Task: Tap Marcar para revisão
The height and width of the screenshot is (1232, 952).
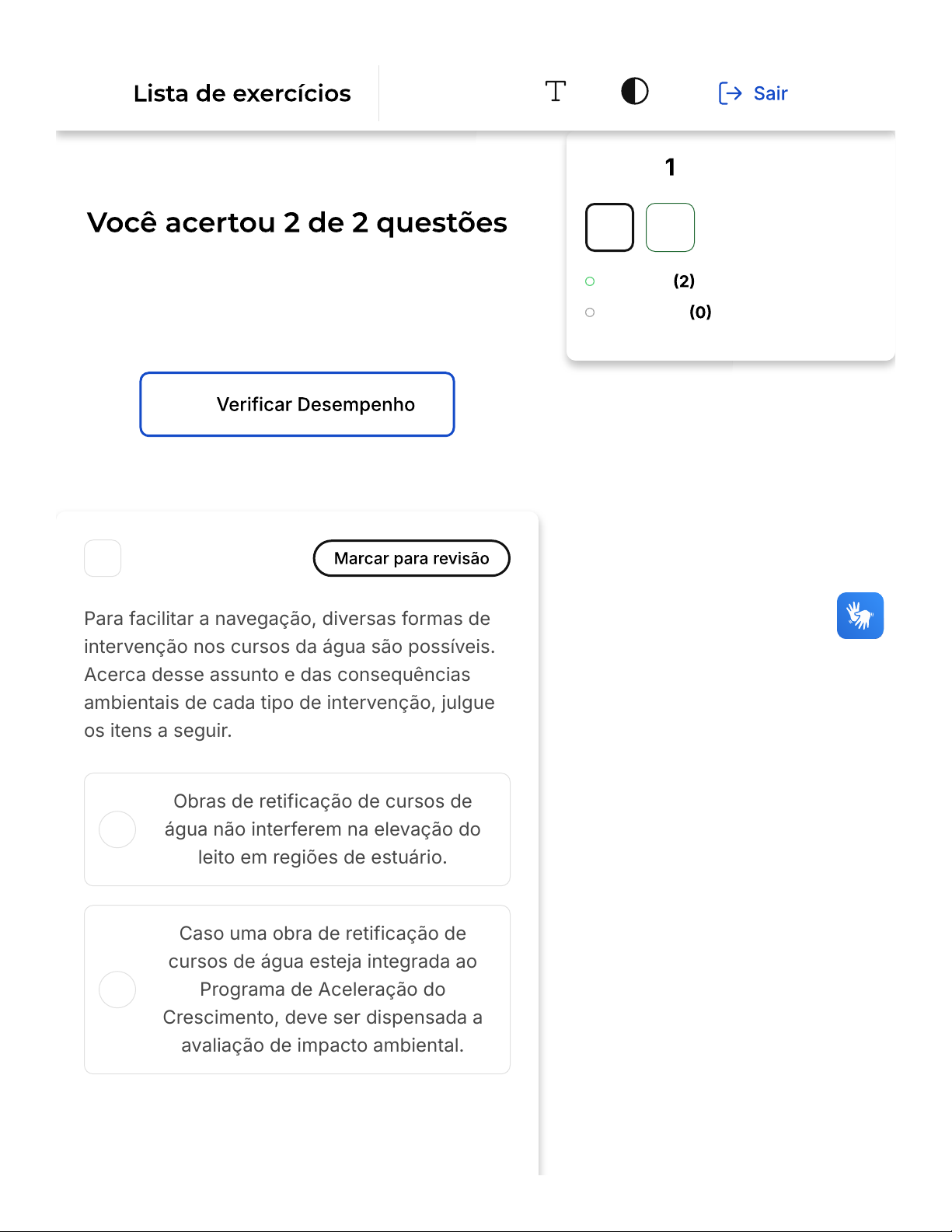Action: [411, 558]
